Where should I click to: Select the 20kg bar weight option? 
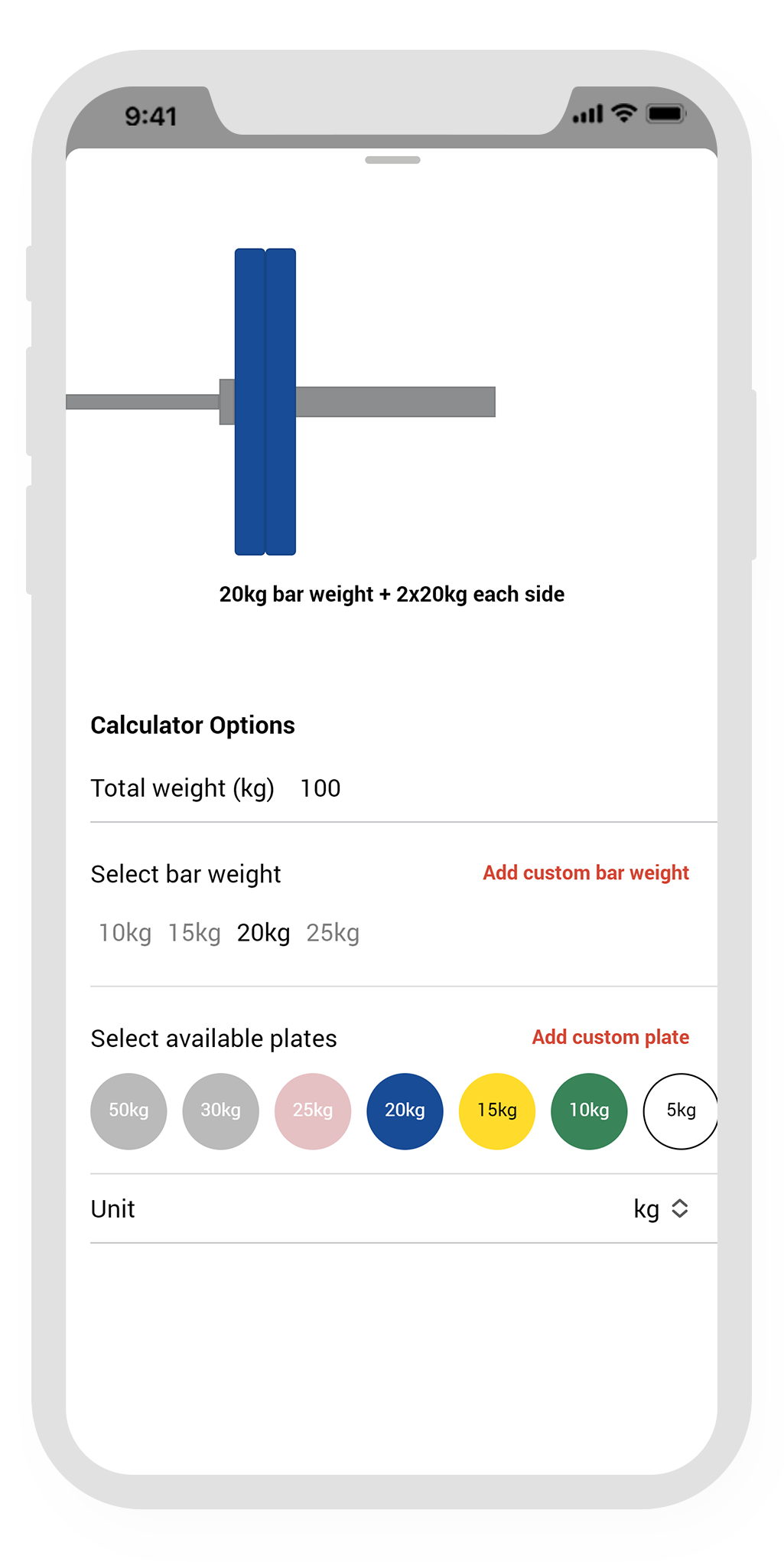point(264,933)
